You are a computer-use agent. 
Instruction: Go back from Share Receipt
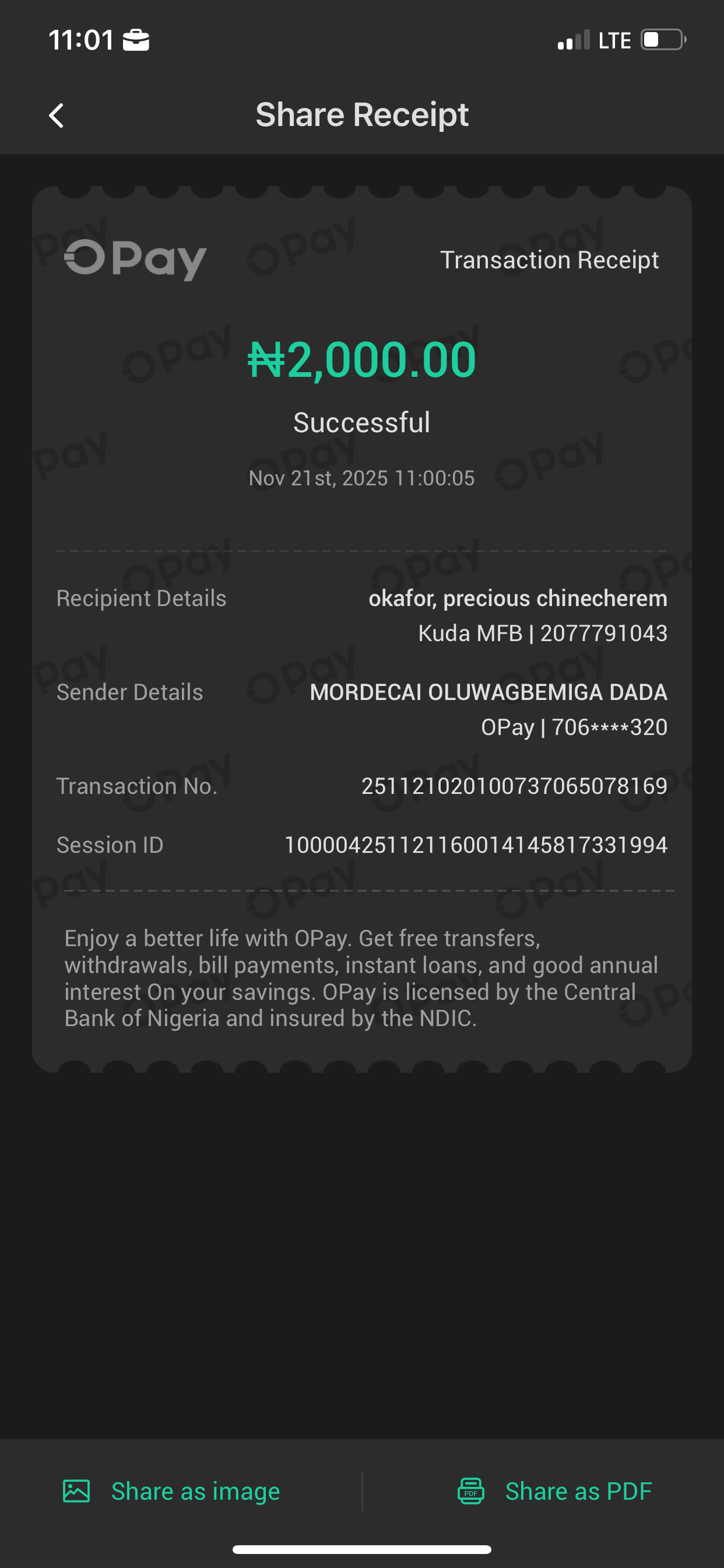pos(57,115)
